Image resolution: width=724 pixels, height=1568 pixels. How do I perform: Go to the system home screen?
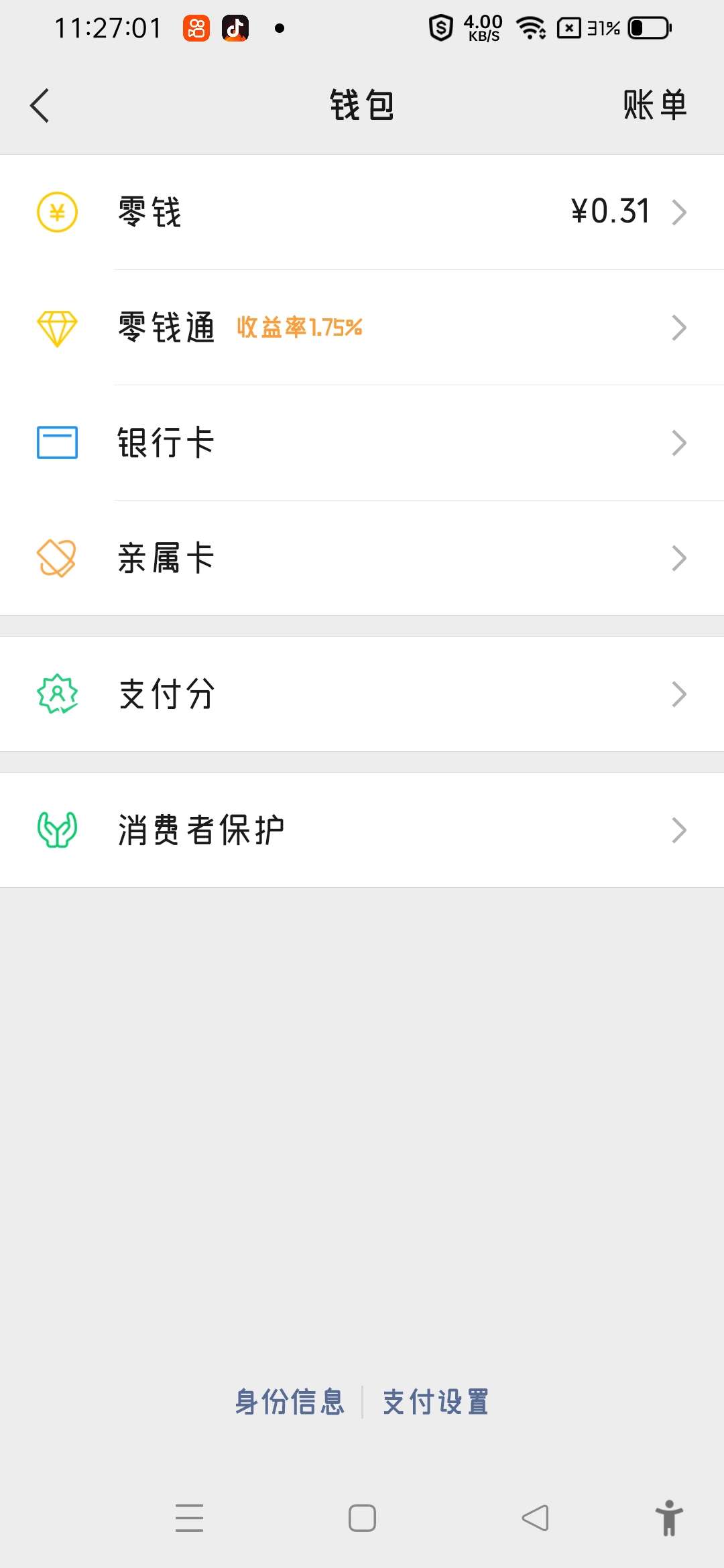click(x=362, y=1518)
